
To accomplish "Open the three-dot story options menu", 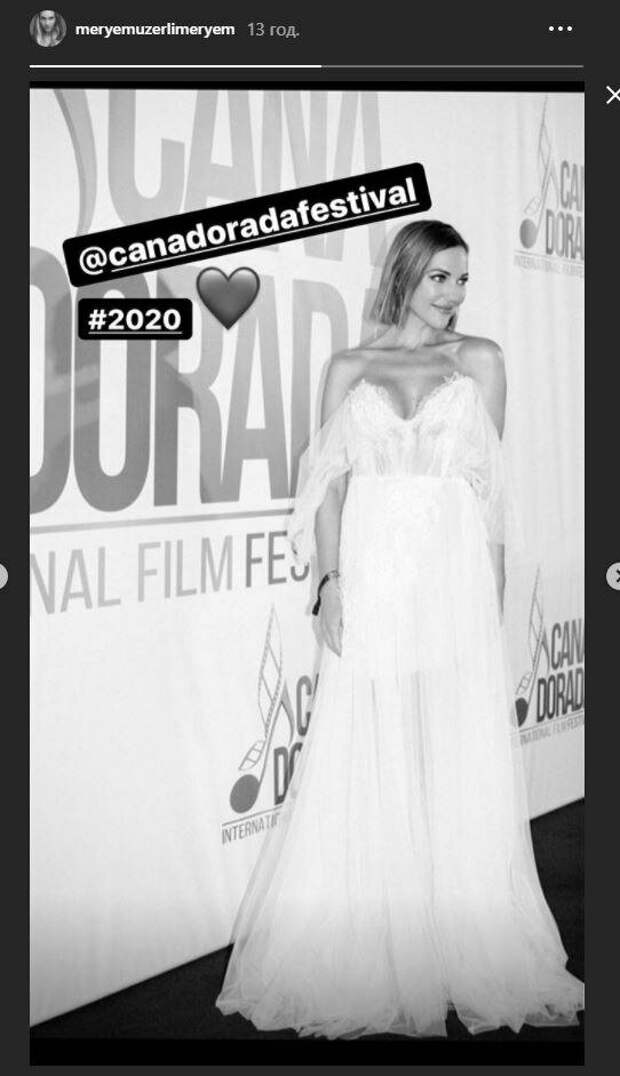I will coord(560,30).
